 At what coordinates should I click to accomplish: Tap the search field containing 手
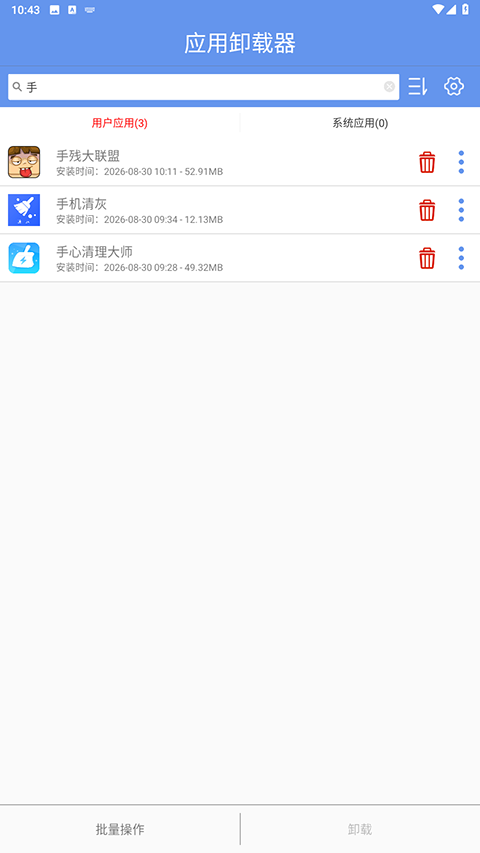click(203, 87)
